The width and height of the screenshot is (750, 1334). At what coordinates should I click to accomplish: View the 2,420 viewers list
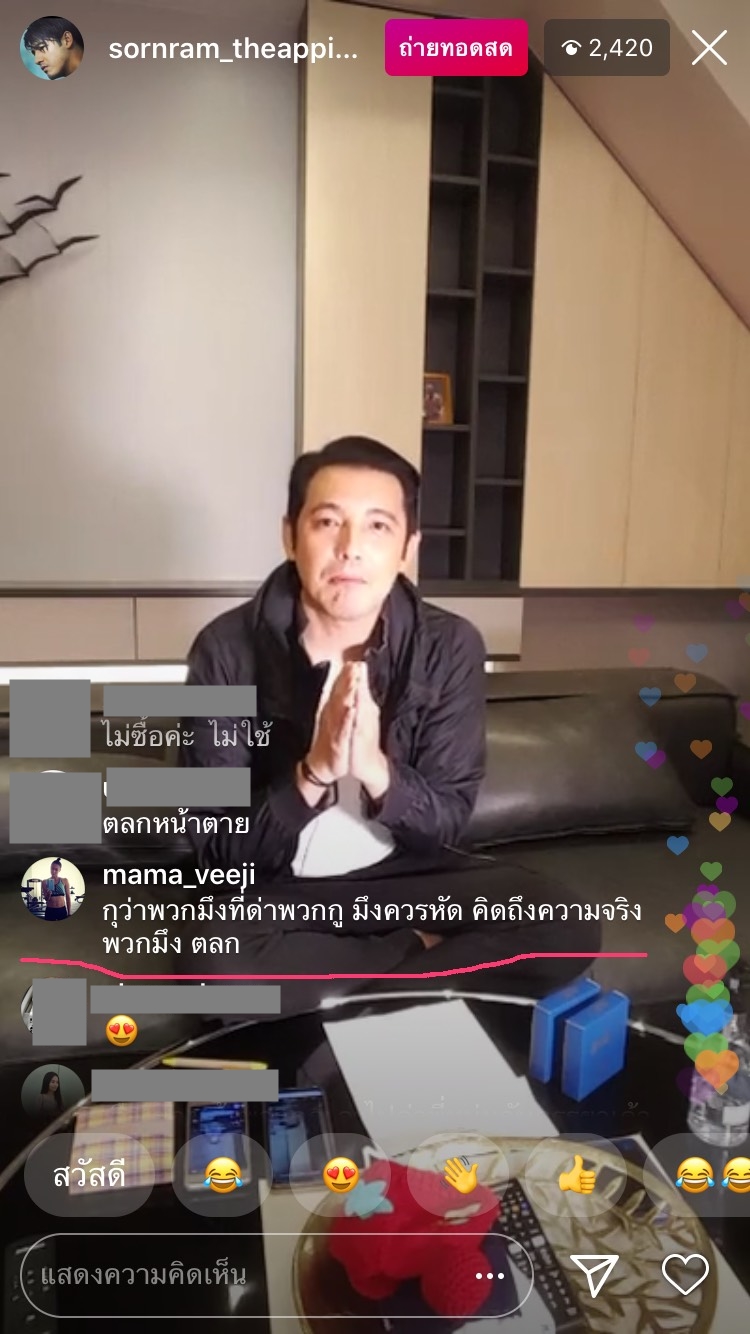(x=607, y=48)
